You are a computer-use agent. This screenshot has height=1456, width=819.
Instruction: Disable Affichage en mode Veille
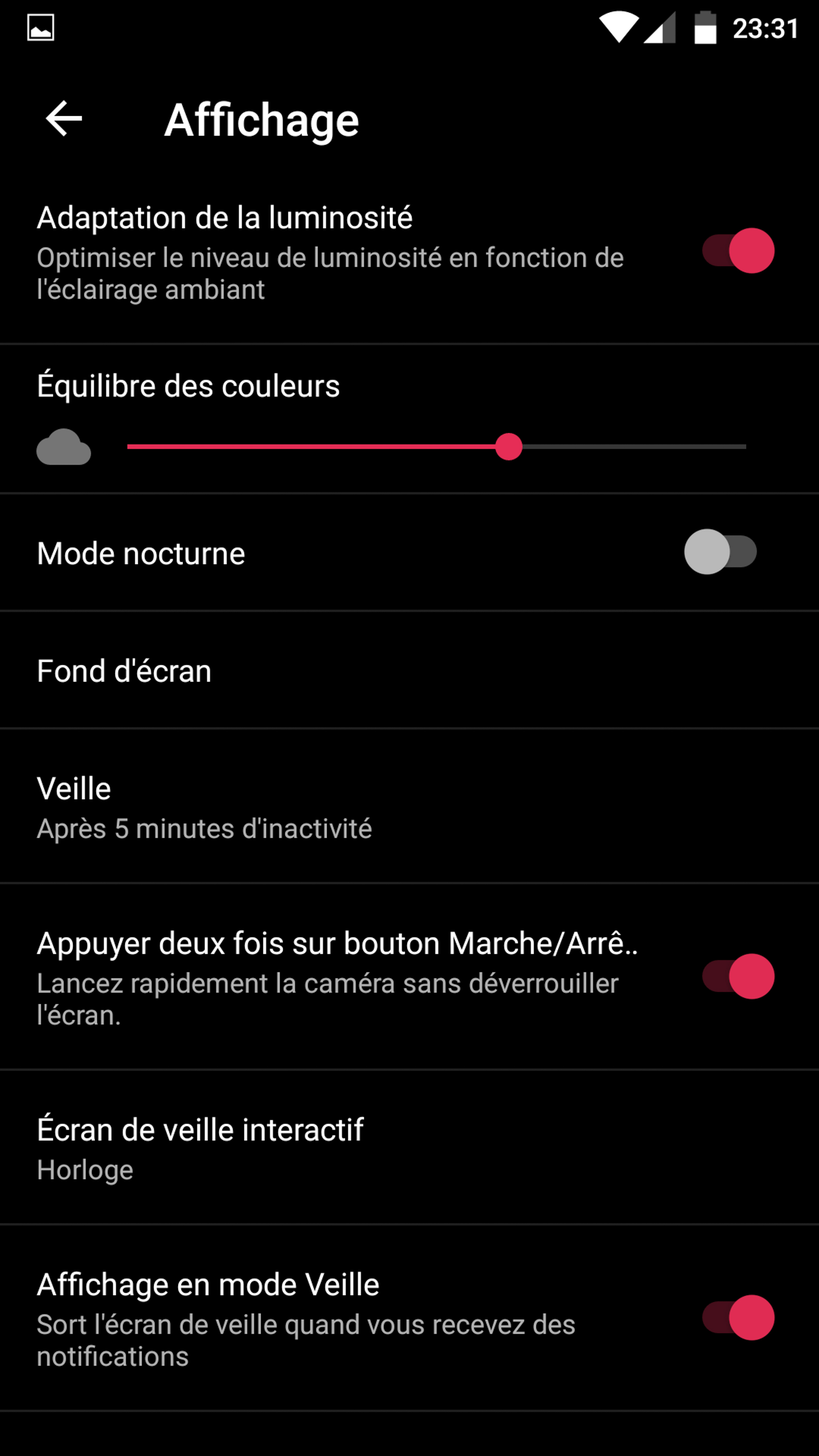click(x=738, y=1317)
